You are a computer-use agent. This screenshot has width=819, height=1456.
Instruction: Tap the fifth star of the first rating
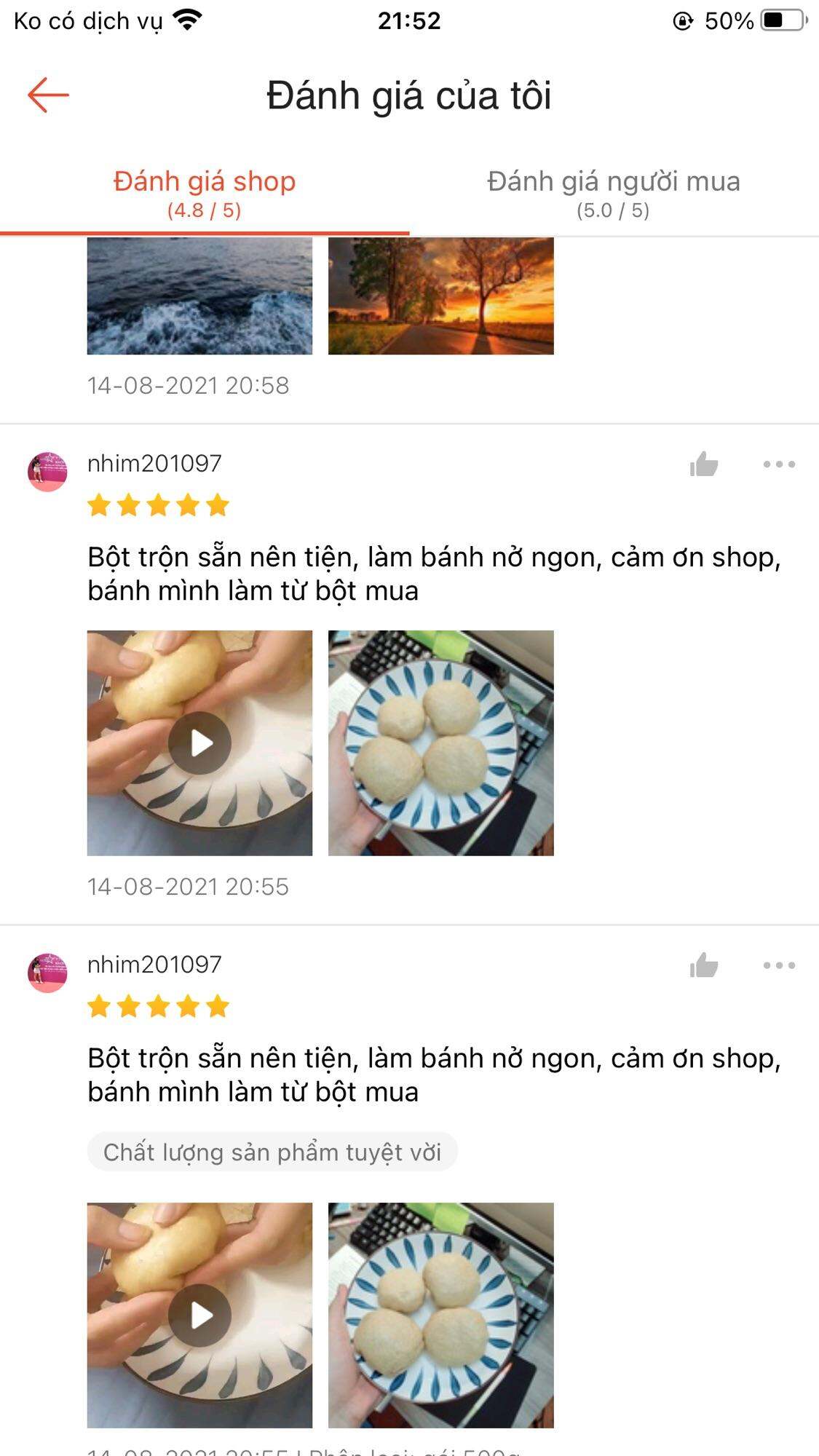tap(216, 506)
